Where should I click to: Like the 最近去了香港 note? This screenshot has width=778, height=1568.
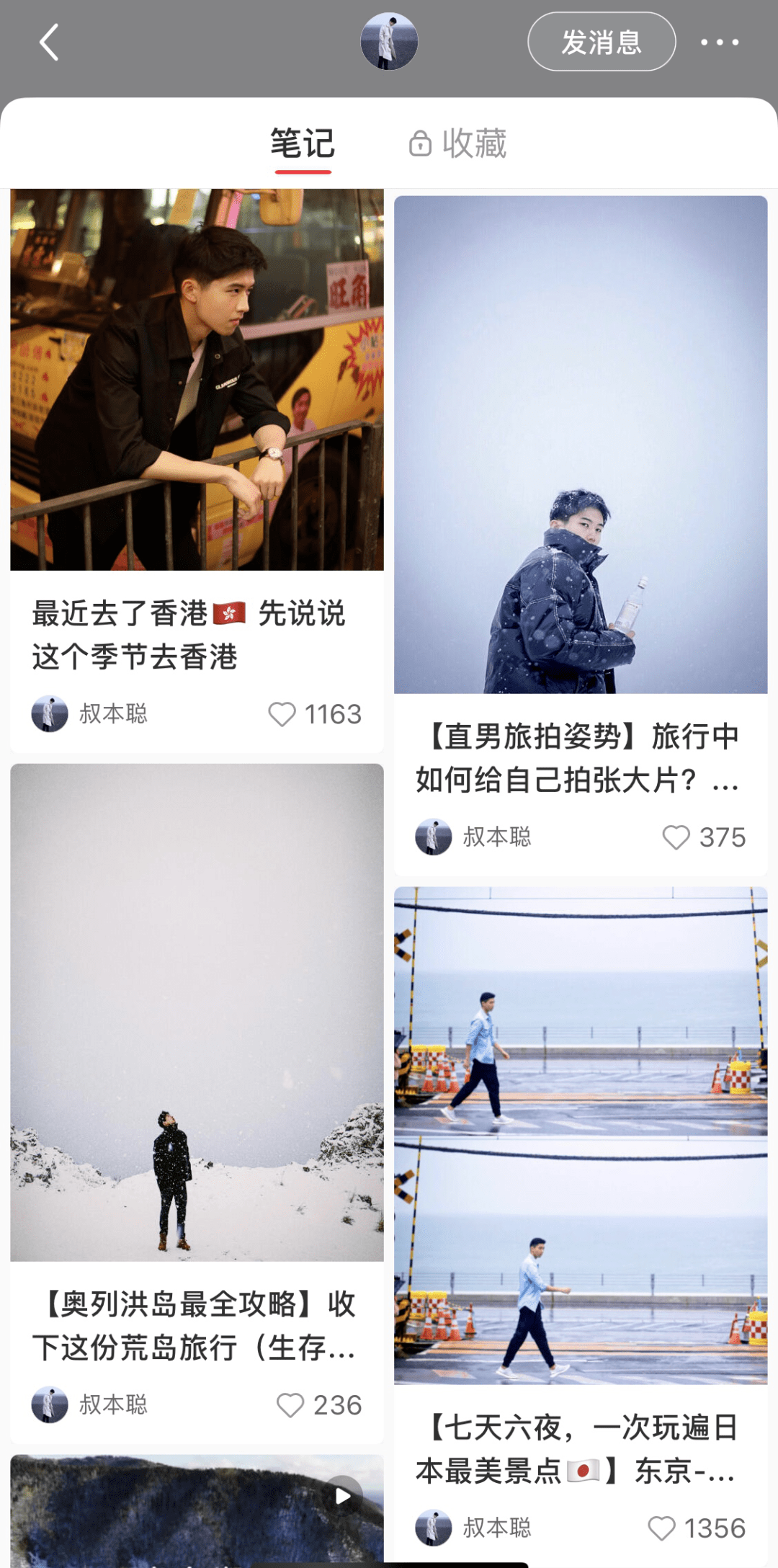[x=282, y=714]
